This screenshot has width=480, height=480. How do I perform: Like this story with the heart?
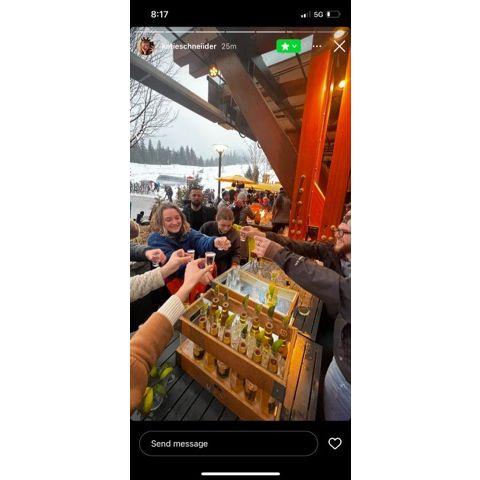point(335,443)
